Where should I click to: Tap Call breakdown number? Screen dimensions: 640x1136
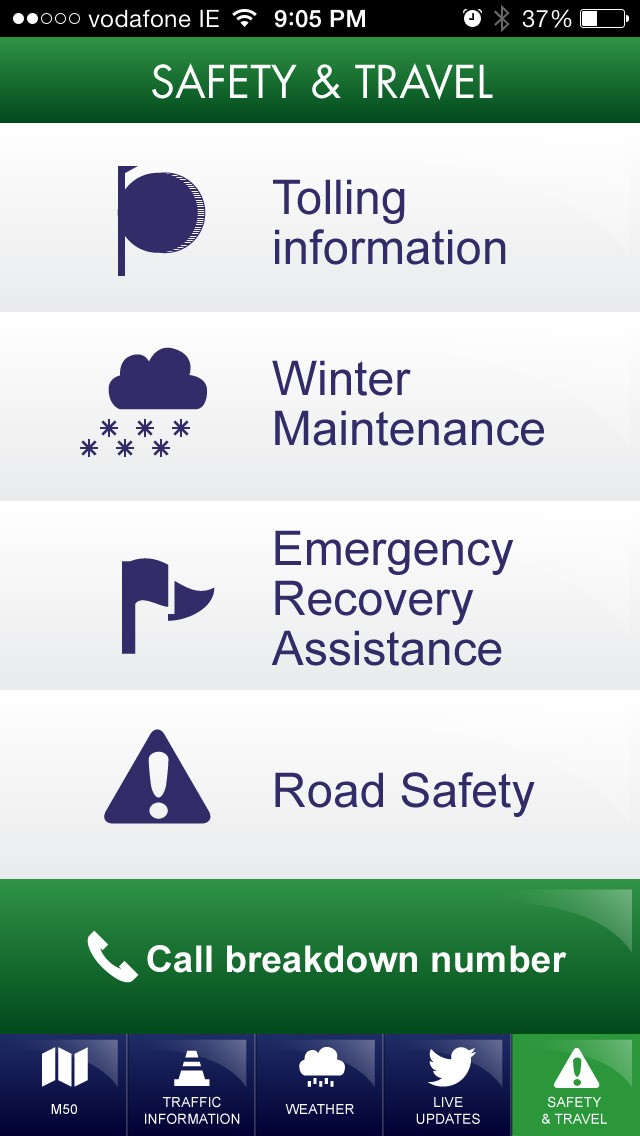320,956
